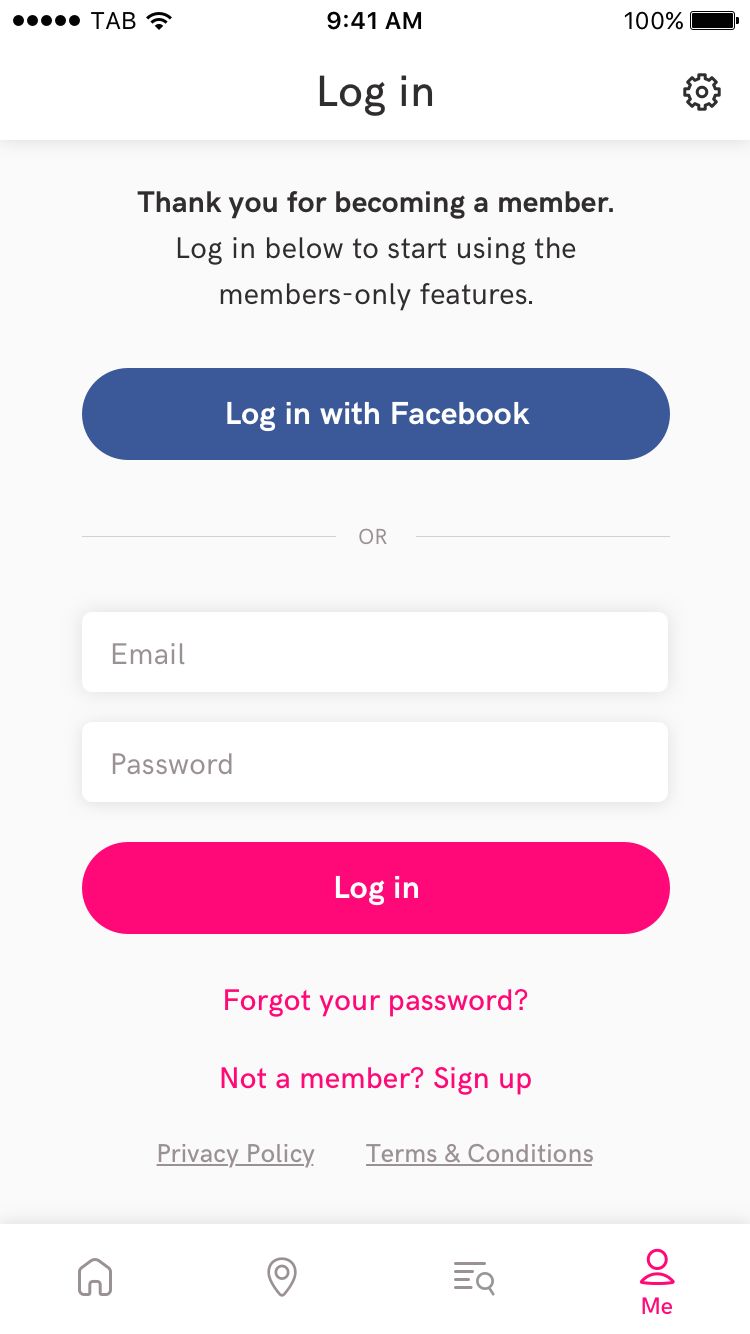Open the search list icon
Viewport: 750px width, 1334px height.
tap(472, 1276)
